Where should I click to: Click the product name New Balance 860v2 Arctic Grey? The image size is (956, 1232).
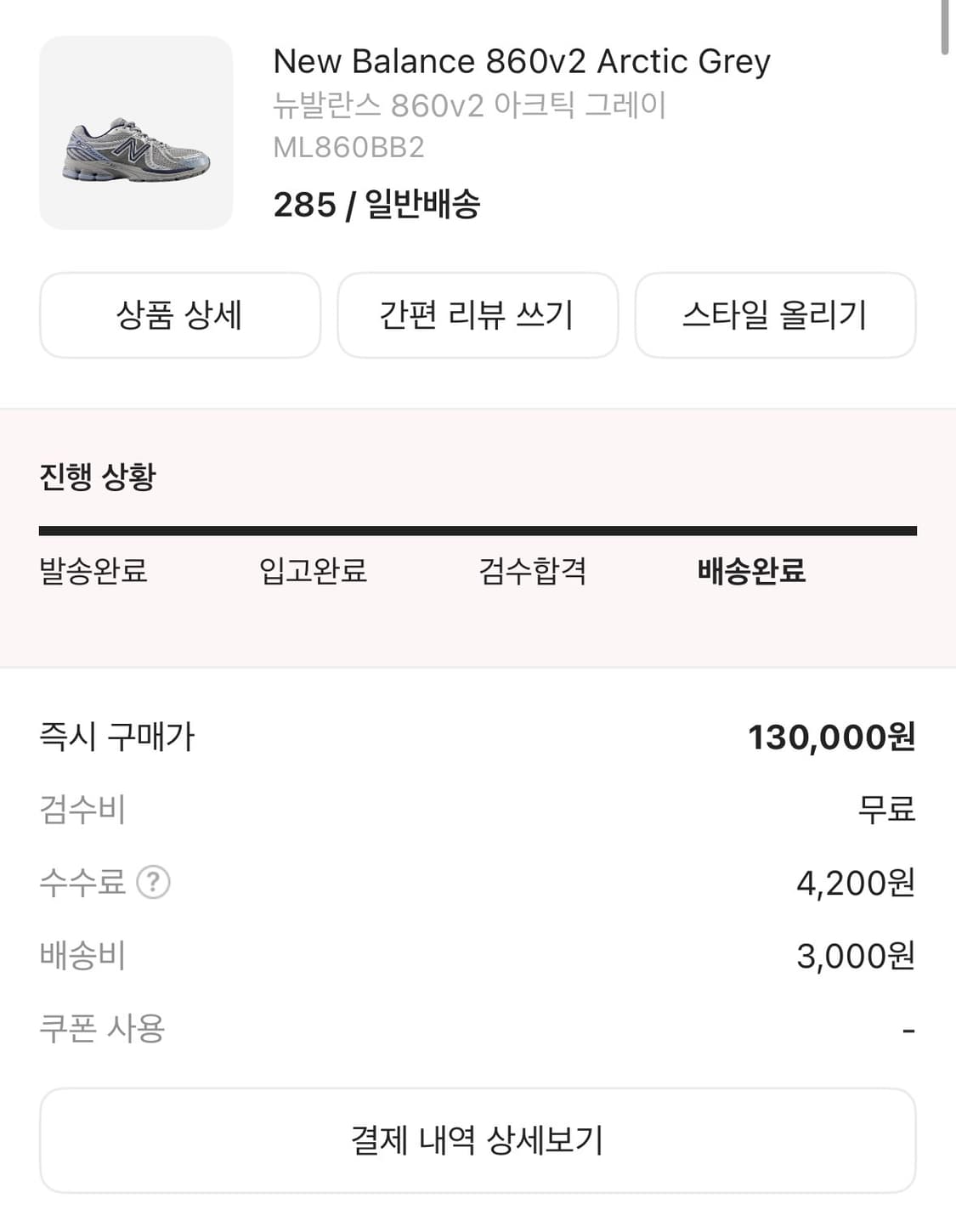521,61
